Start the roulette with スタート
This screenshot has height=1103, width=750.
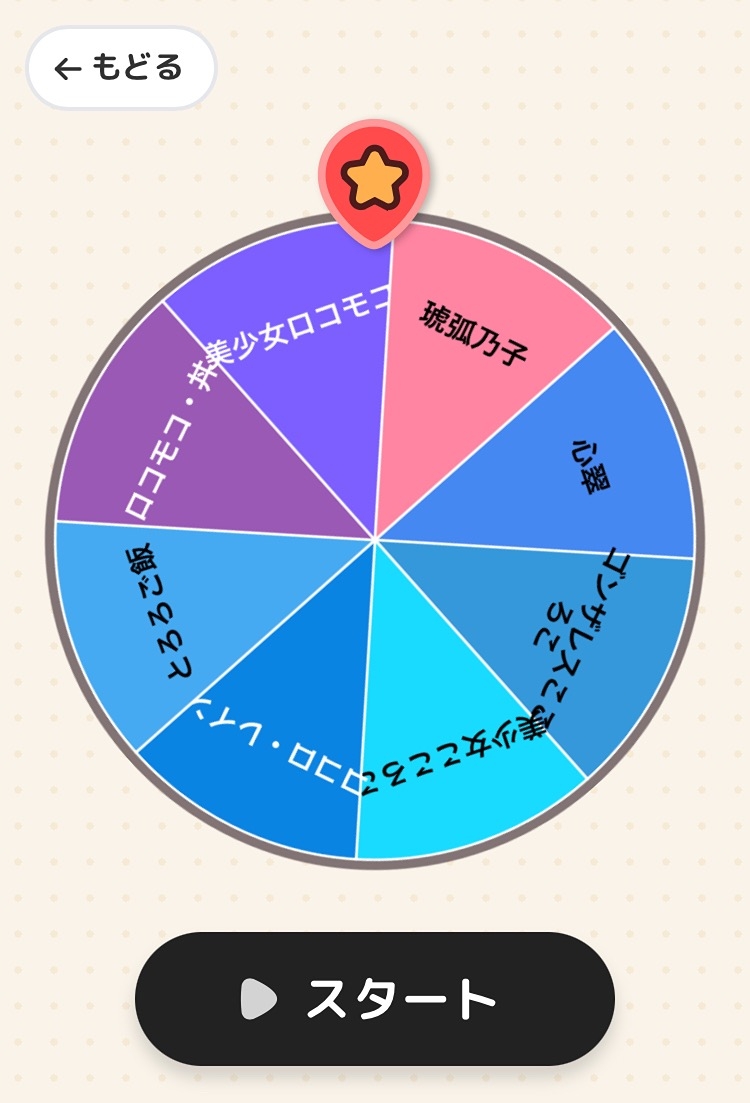(x=374, y=998)
